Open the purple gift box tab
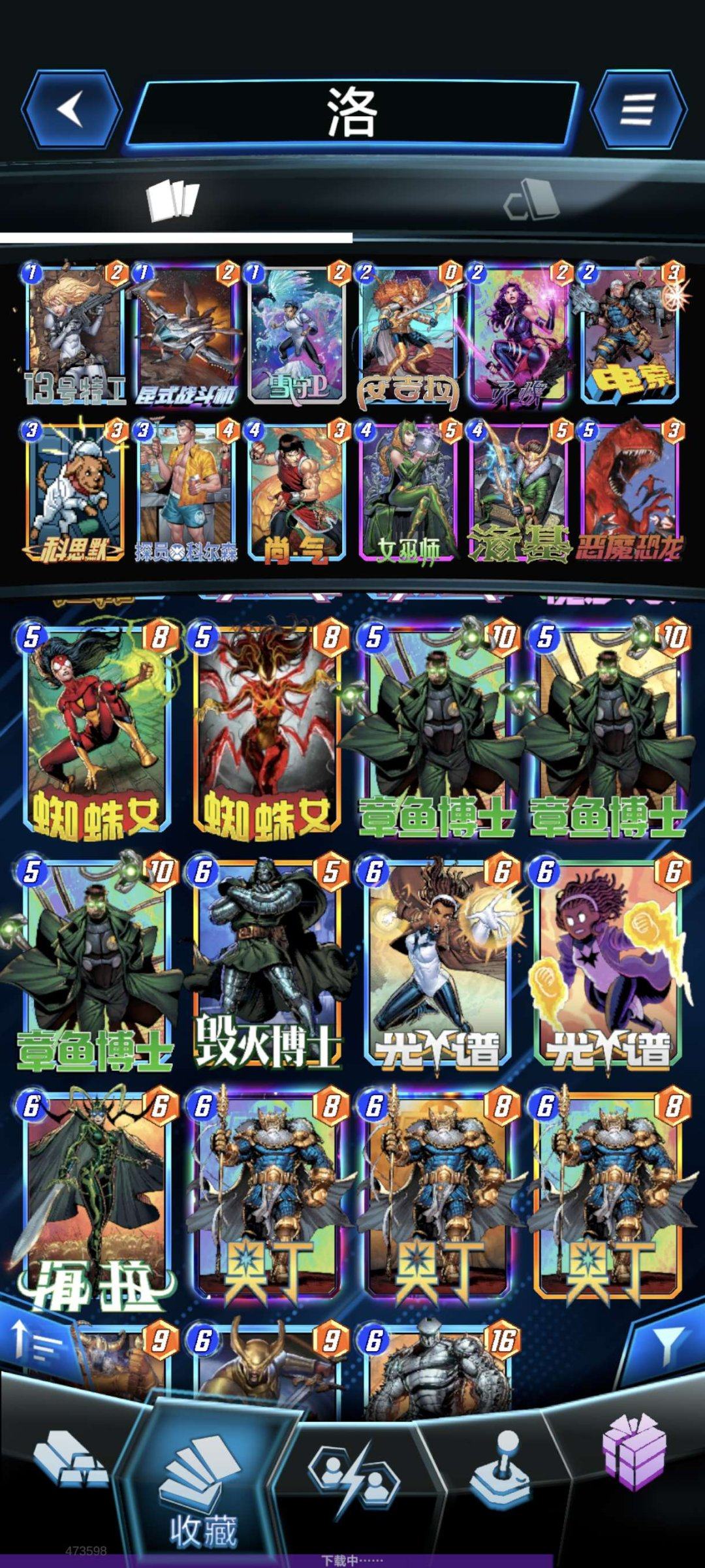This screenshot has width=705, height=1568. click(x=633, y=1453)
